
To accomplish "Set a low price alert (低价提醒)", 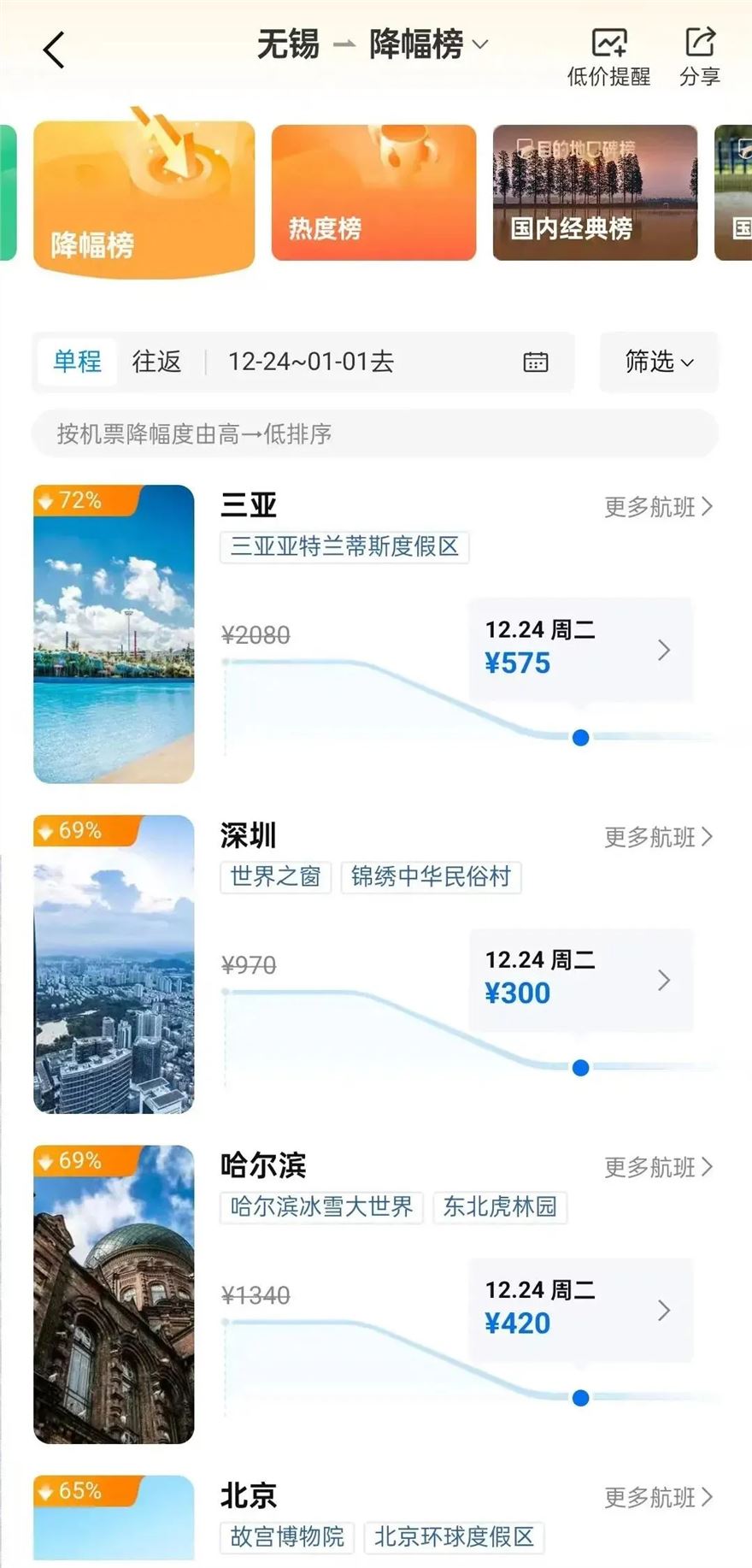I will pyautogui.click(x=608, y=56).
